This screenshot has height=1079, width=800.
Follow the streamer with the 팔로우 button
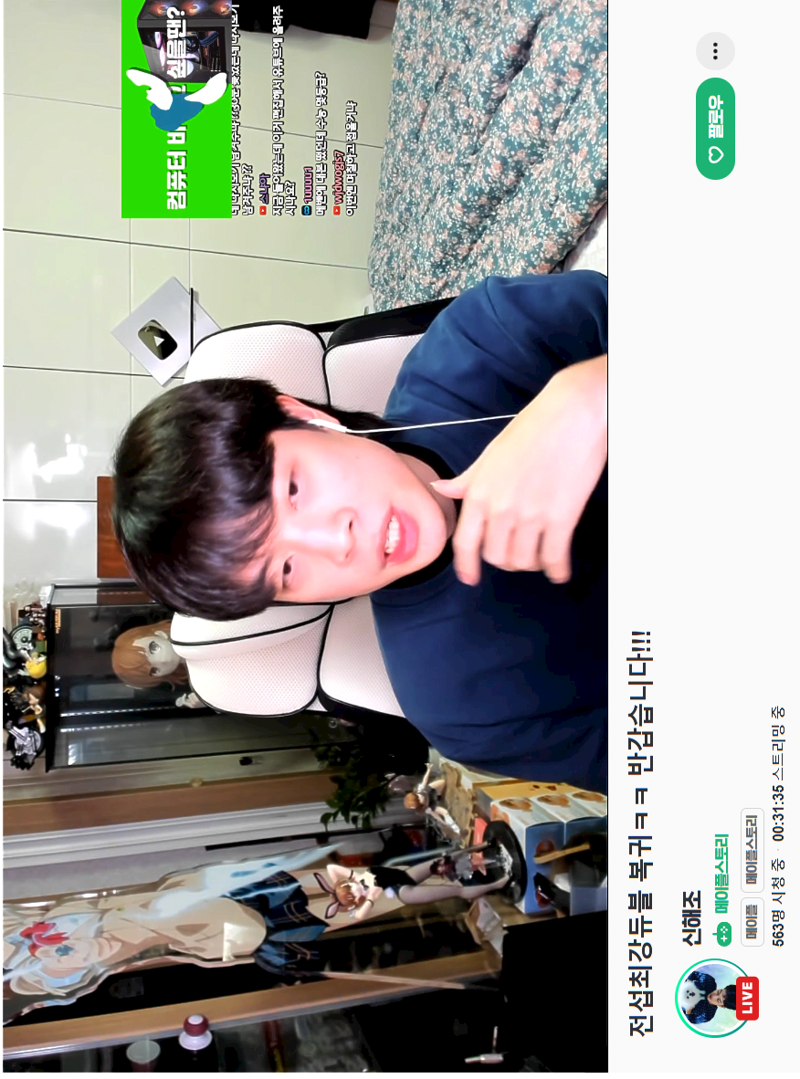[x=715, y=129]
